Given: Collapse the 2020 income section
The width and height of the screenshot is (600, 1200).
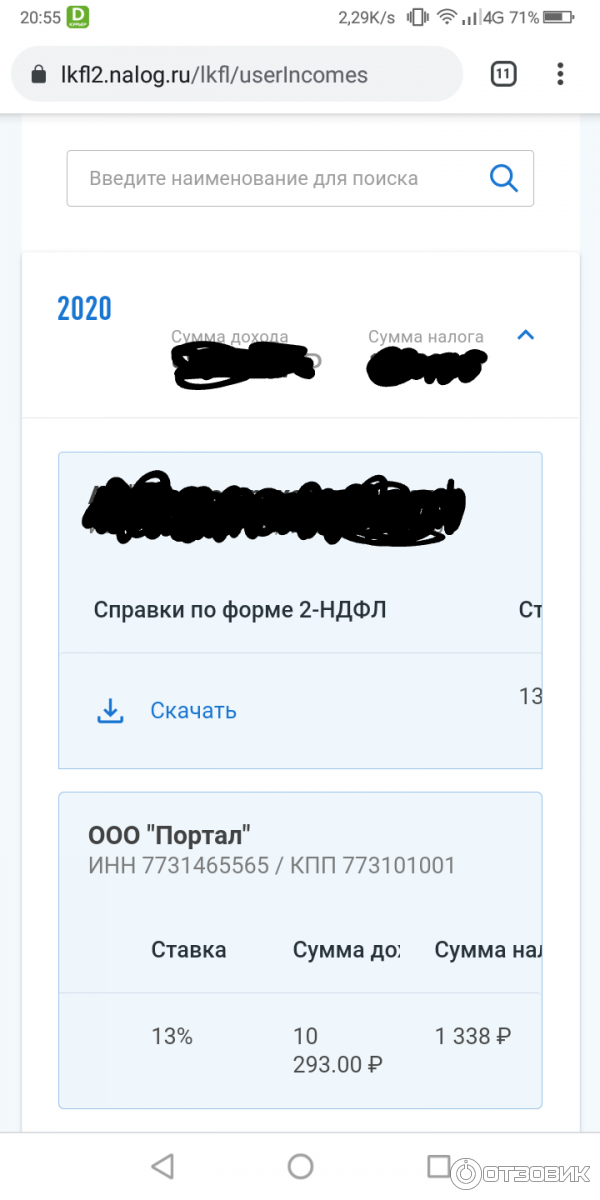Looking at the screenshot, I should coord(525,336).
